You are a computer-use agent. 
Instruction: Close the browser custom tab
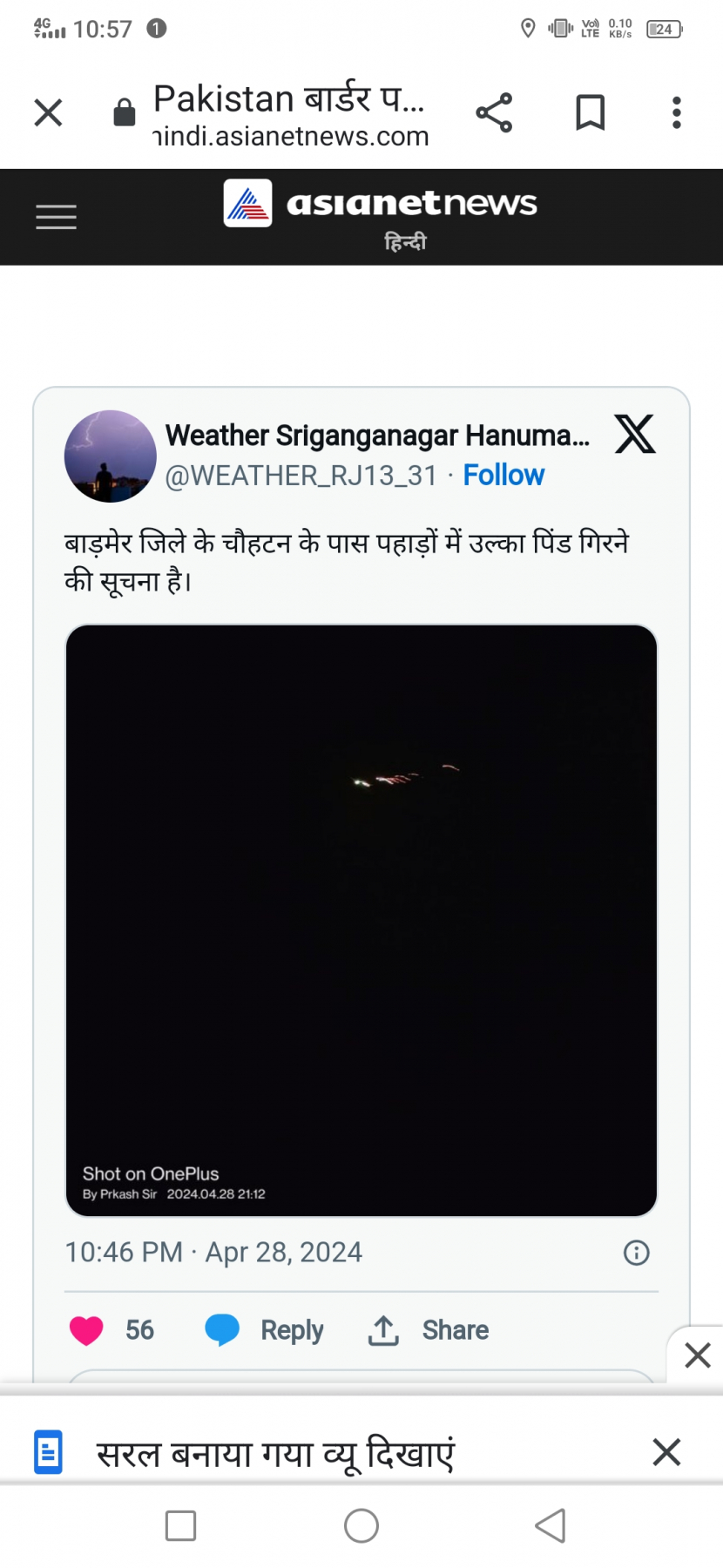click(49, 112)
